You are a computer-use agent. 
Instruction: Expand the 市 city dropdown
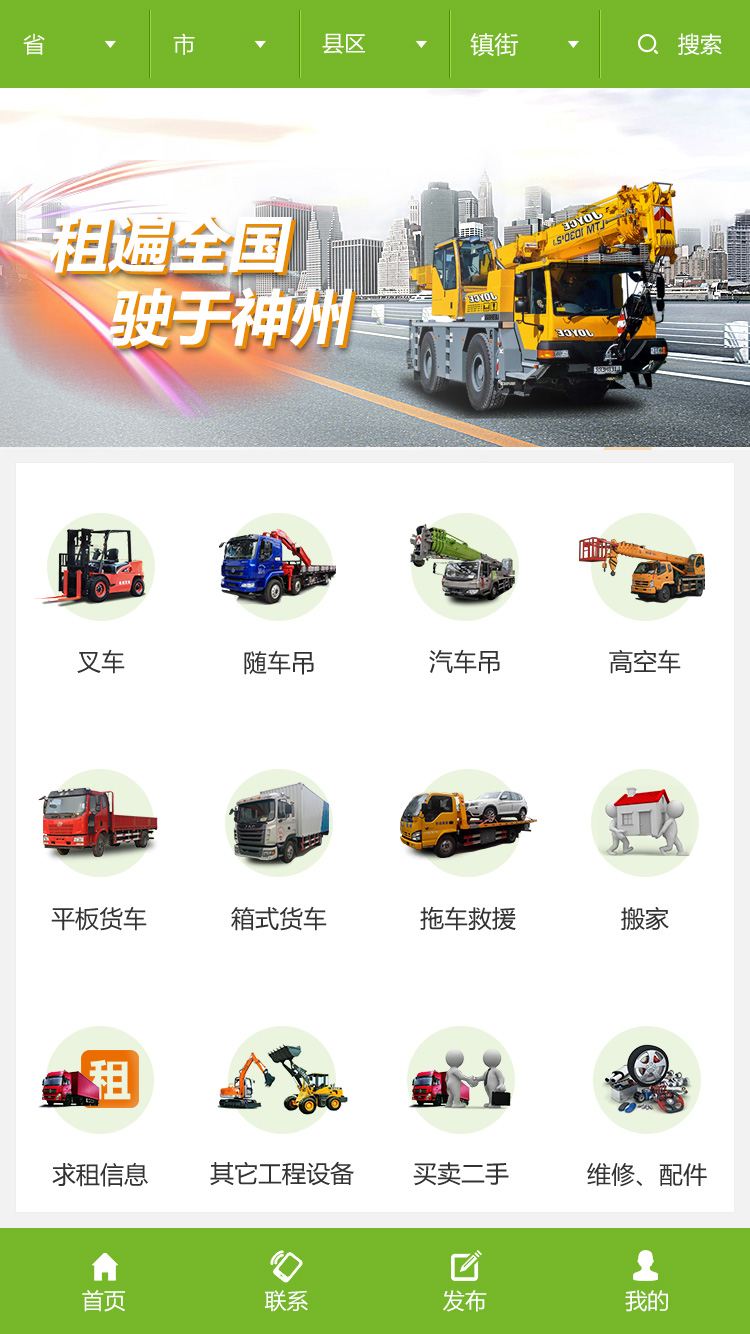click(x=220, y=44)
